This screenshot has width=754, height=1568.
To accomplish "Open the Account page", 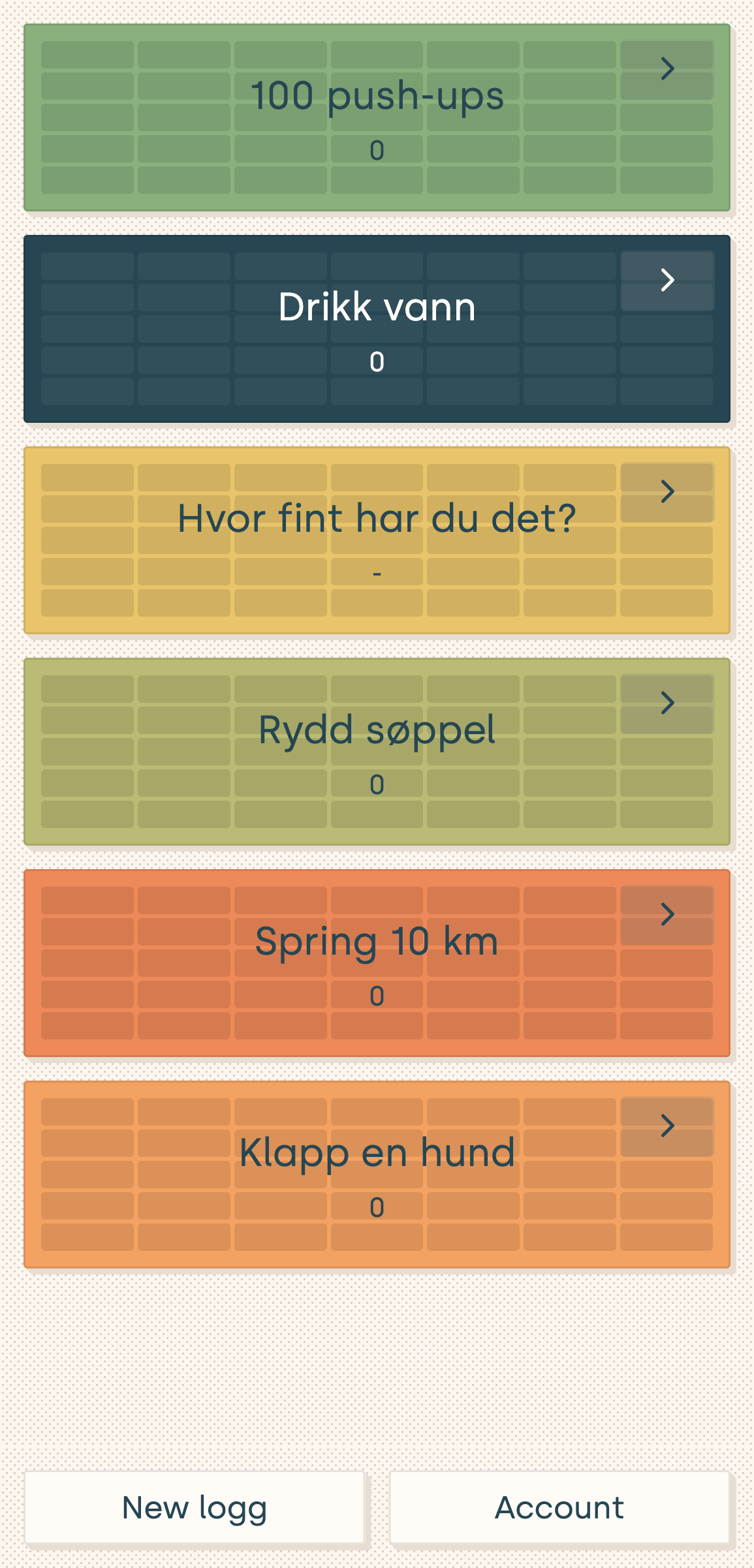I will [559, 1507].
